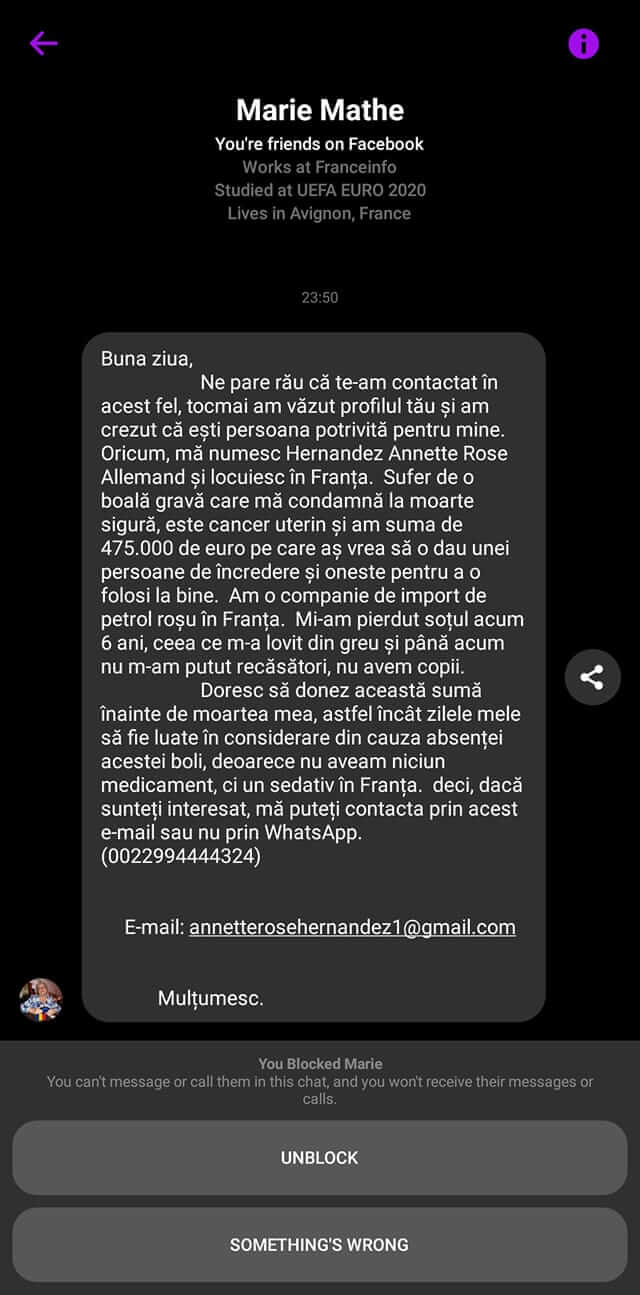Unblock Marie
Screen dimensions: 640x1295
tap(319, 1157)
